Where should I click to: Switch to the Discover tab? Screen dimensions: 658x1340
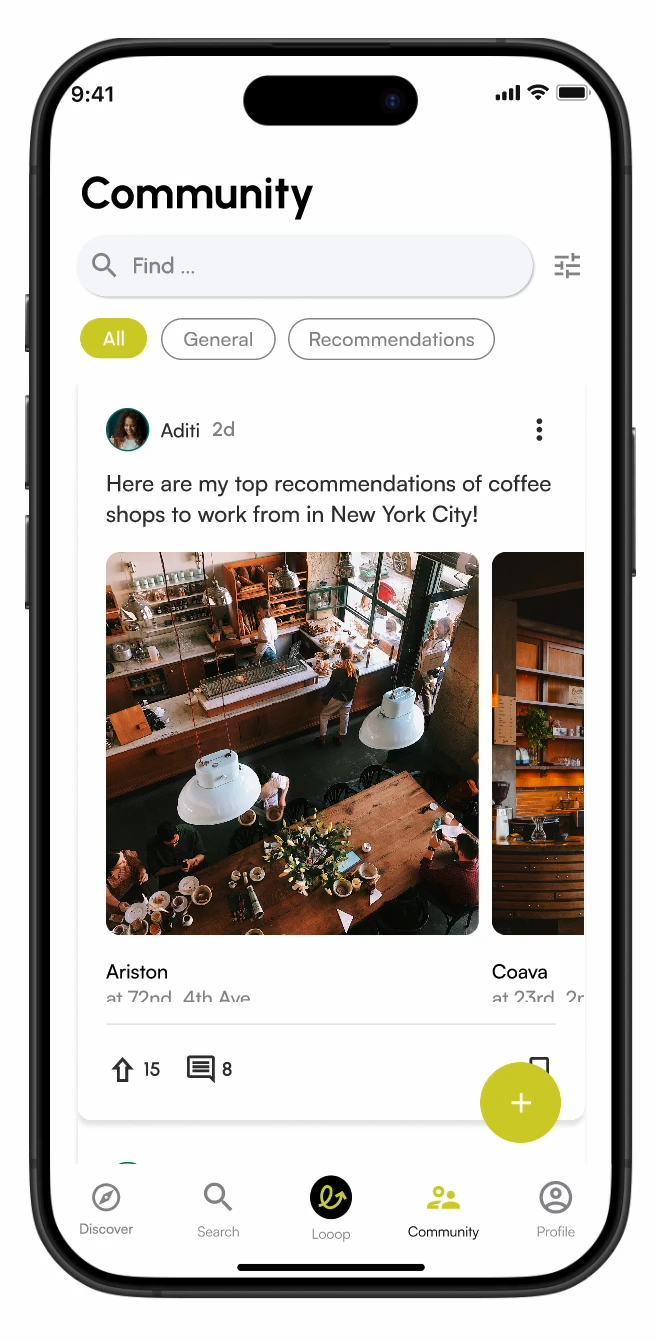pos(106,1208)
